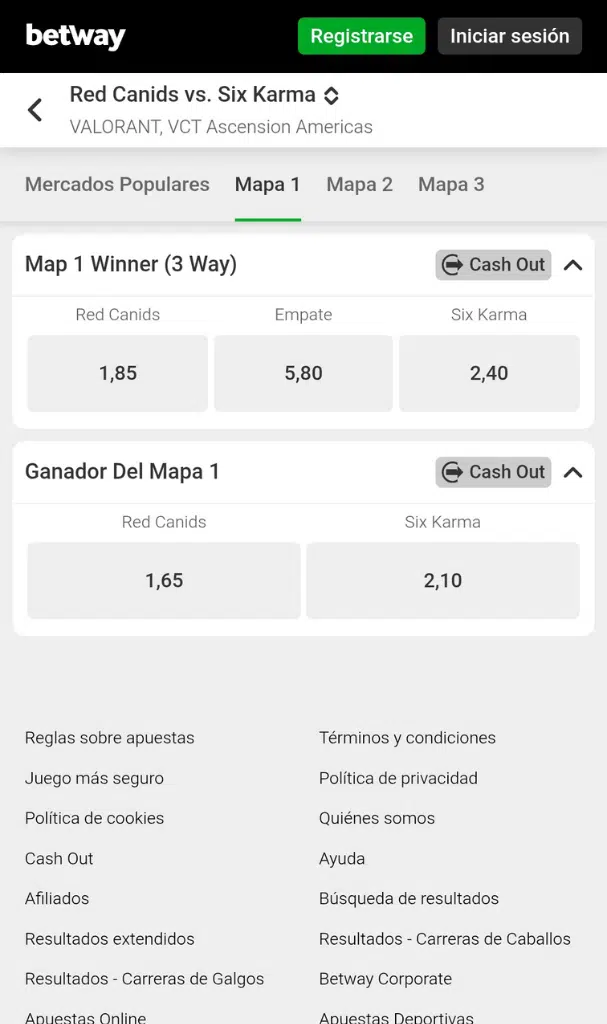Open Reglas sobre apuestas
607x1024 pixels.
pos(110,738)
